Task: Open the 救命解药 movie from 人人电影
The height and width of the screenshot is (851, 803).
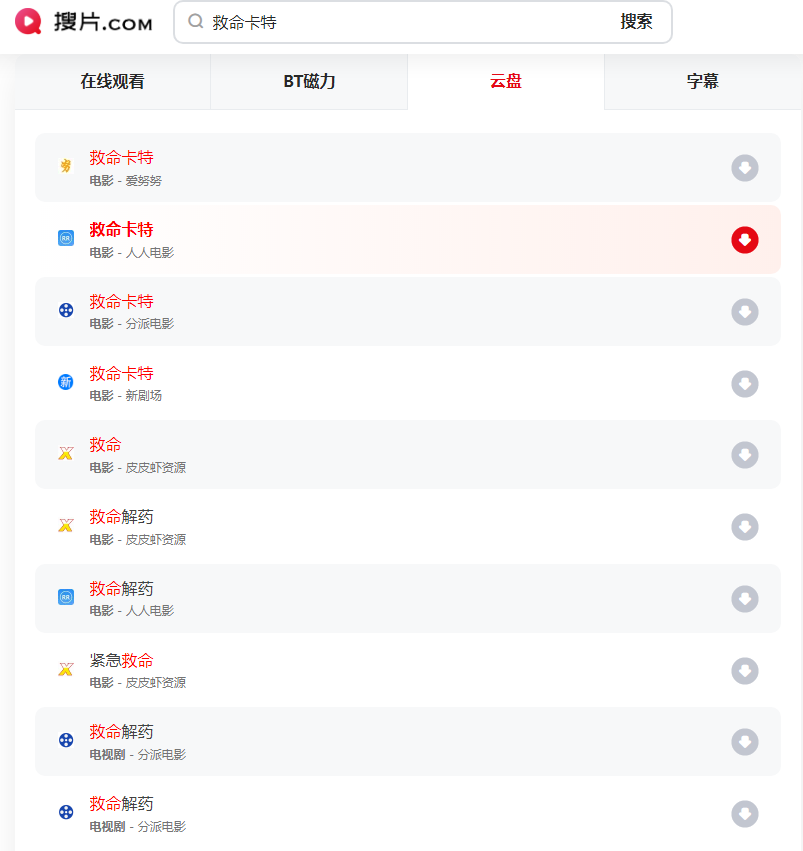Action: 122,589
